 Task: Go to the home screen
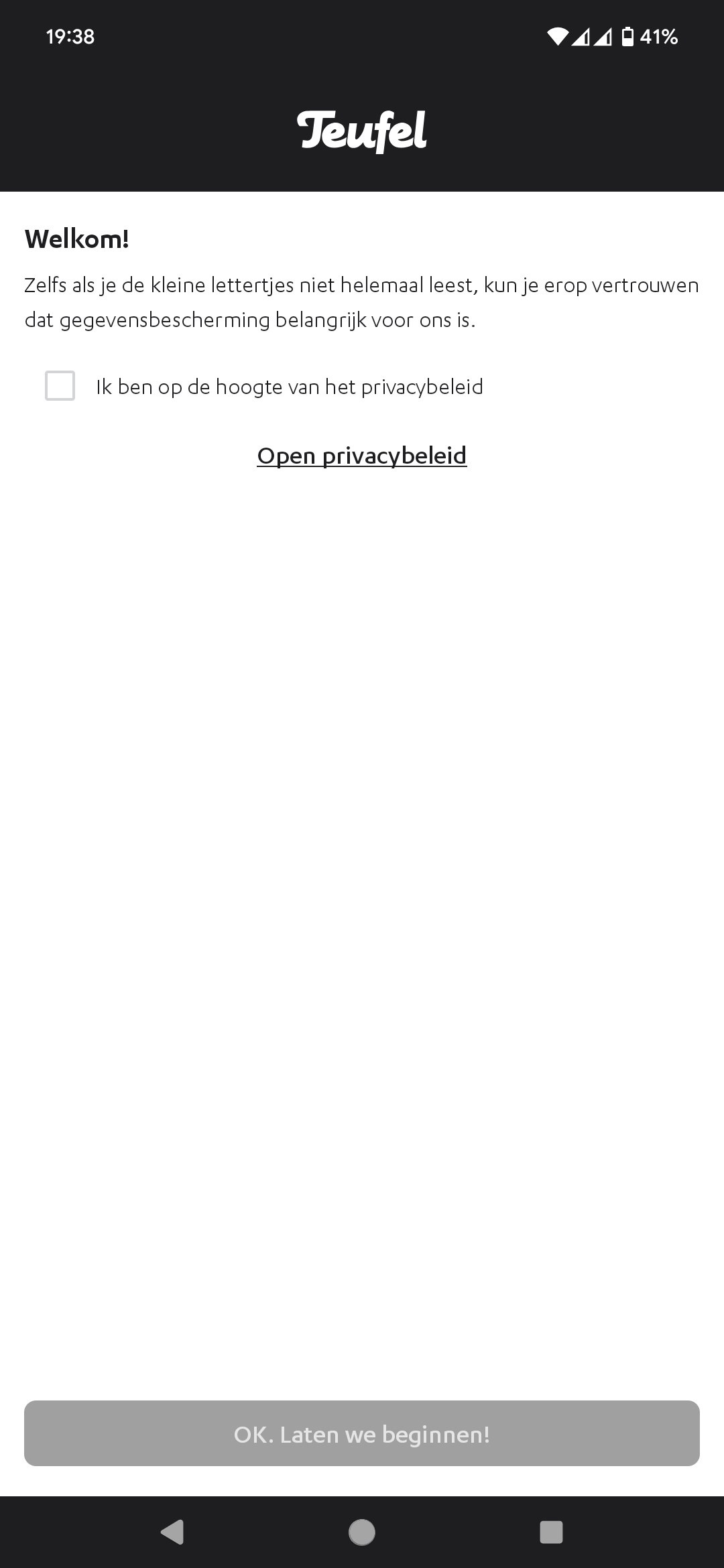coord(362,1532)
